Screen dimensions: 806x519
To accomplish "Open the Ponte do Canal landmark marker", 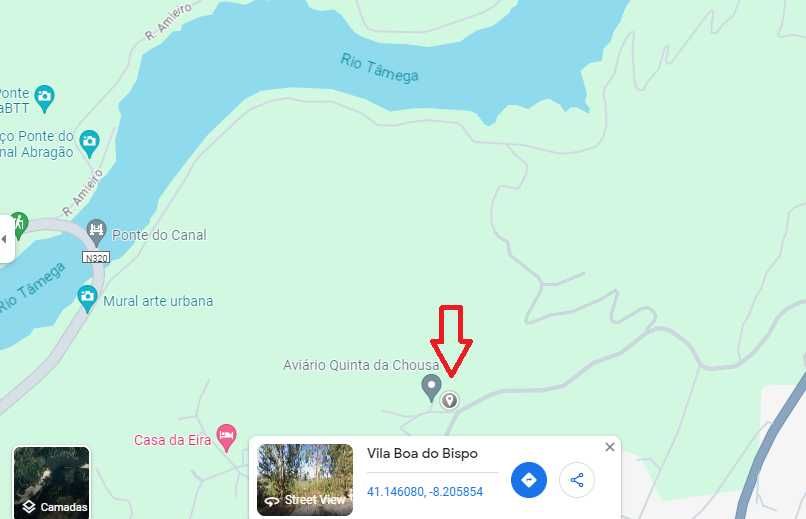I will pyautogui.click(x=96, y=231).
